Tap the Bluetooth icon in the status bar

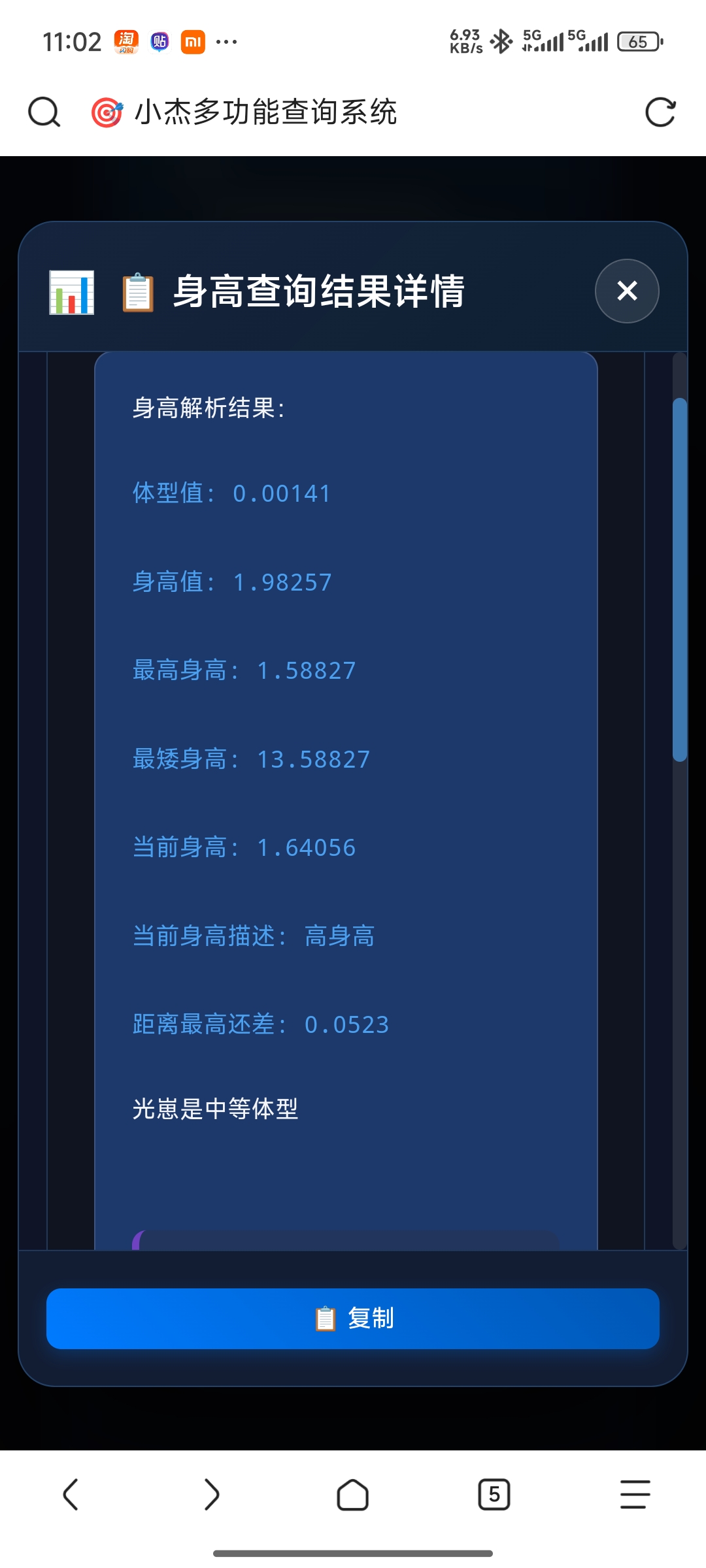[x=501, y=41]
